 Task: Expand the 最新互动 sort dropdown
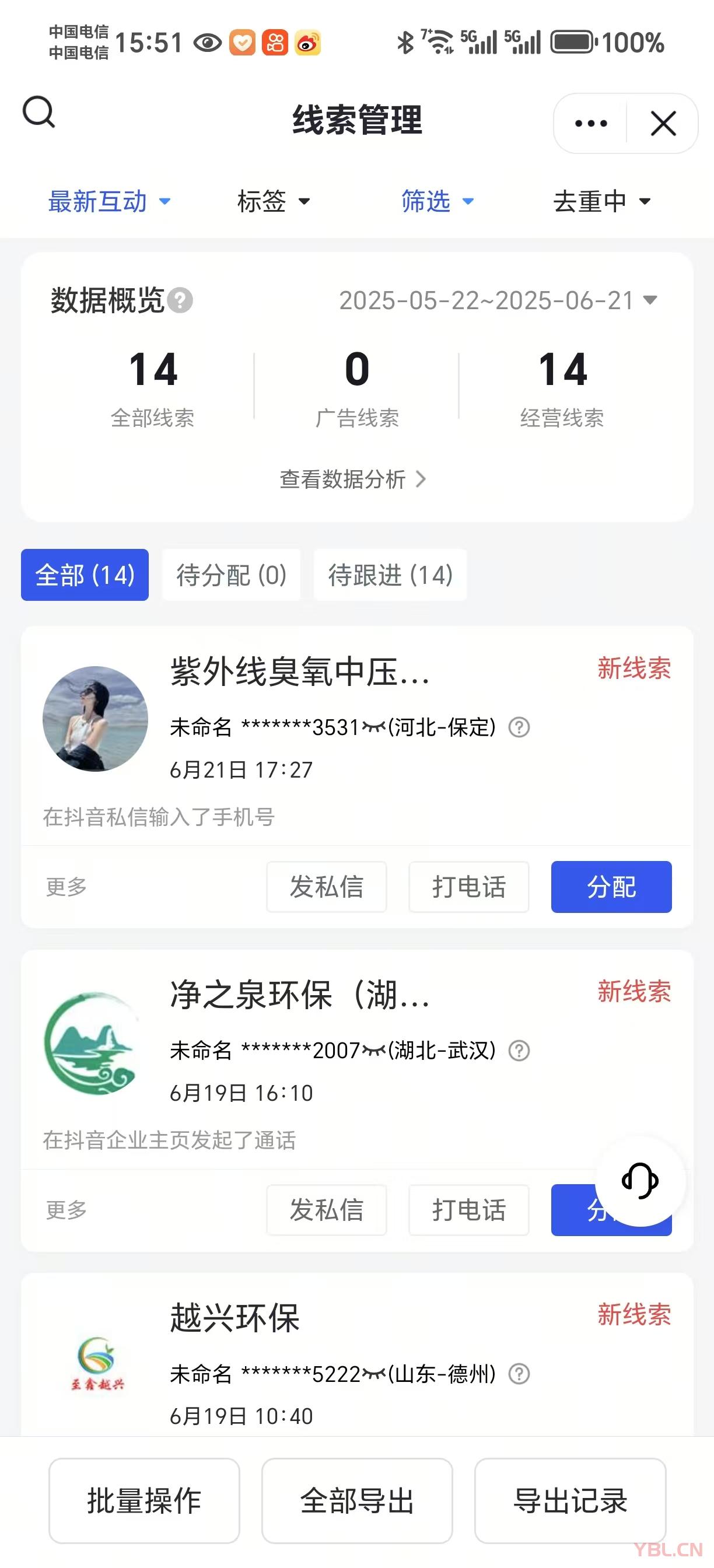(x=110, y=201)
